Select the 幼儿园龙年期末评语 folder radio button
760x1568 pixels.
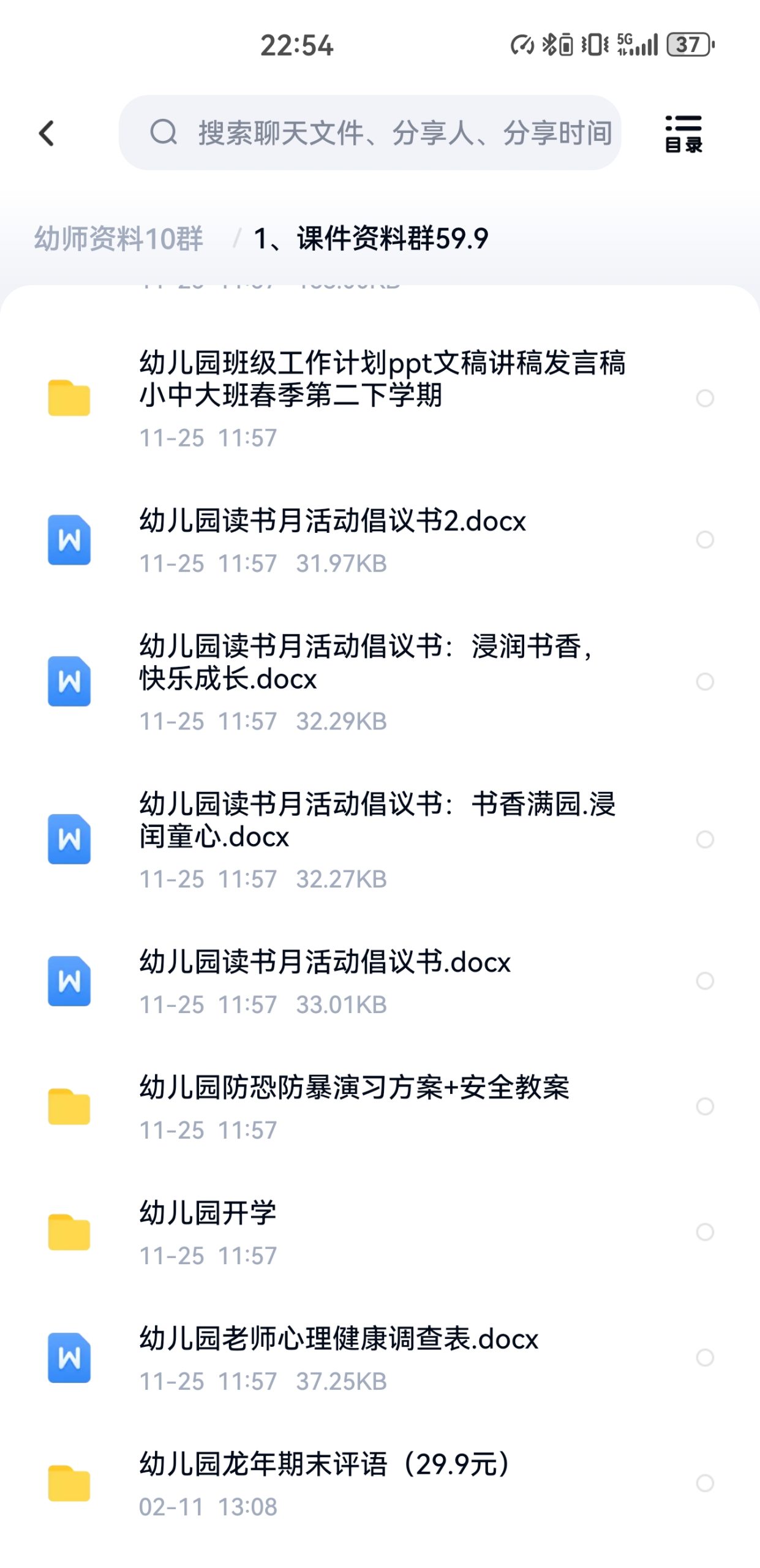coord(705,1483)
